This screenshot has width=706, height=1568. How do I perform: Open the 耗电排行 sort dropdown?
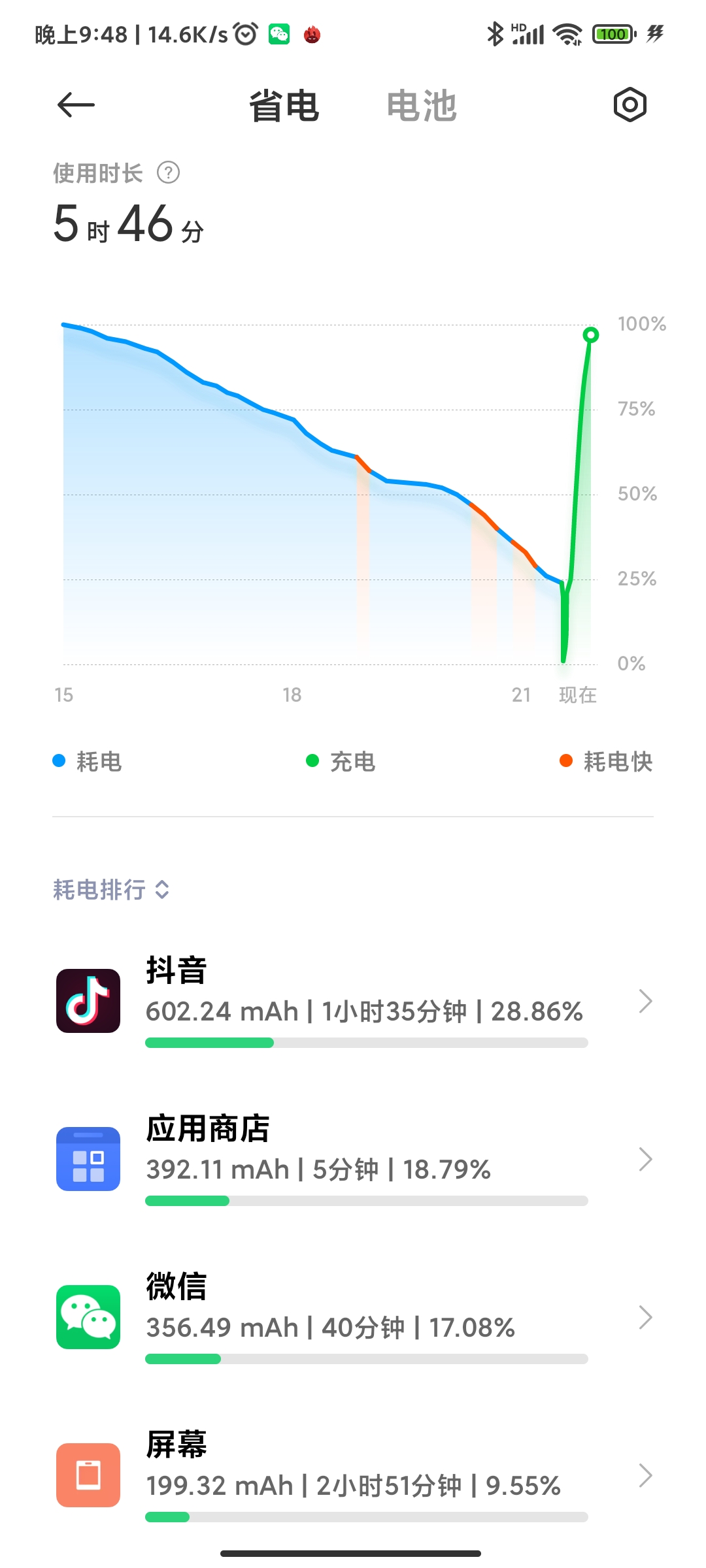(x=111, y=890)
